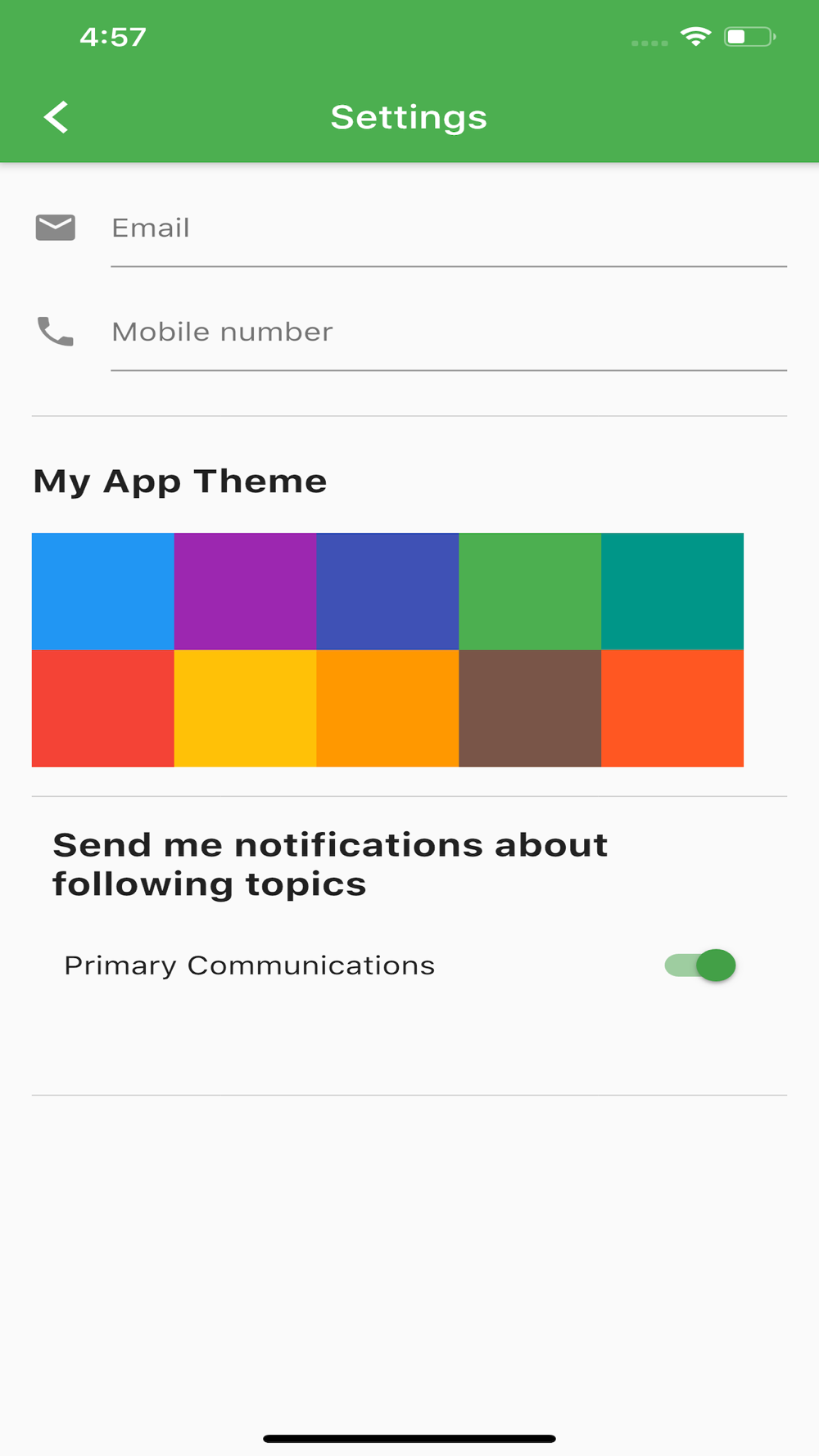Select the light blue theme color
The image size is (819, 1456).
(x=103, y=591)
